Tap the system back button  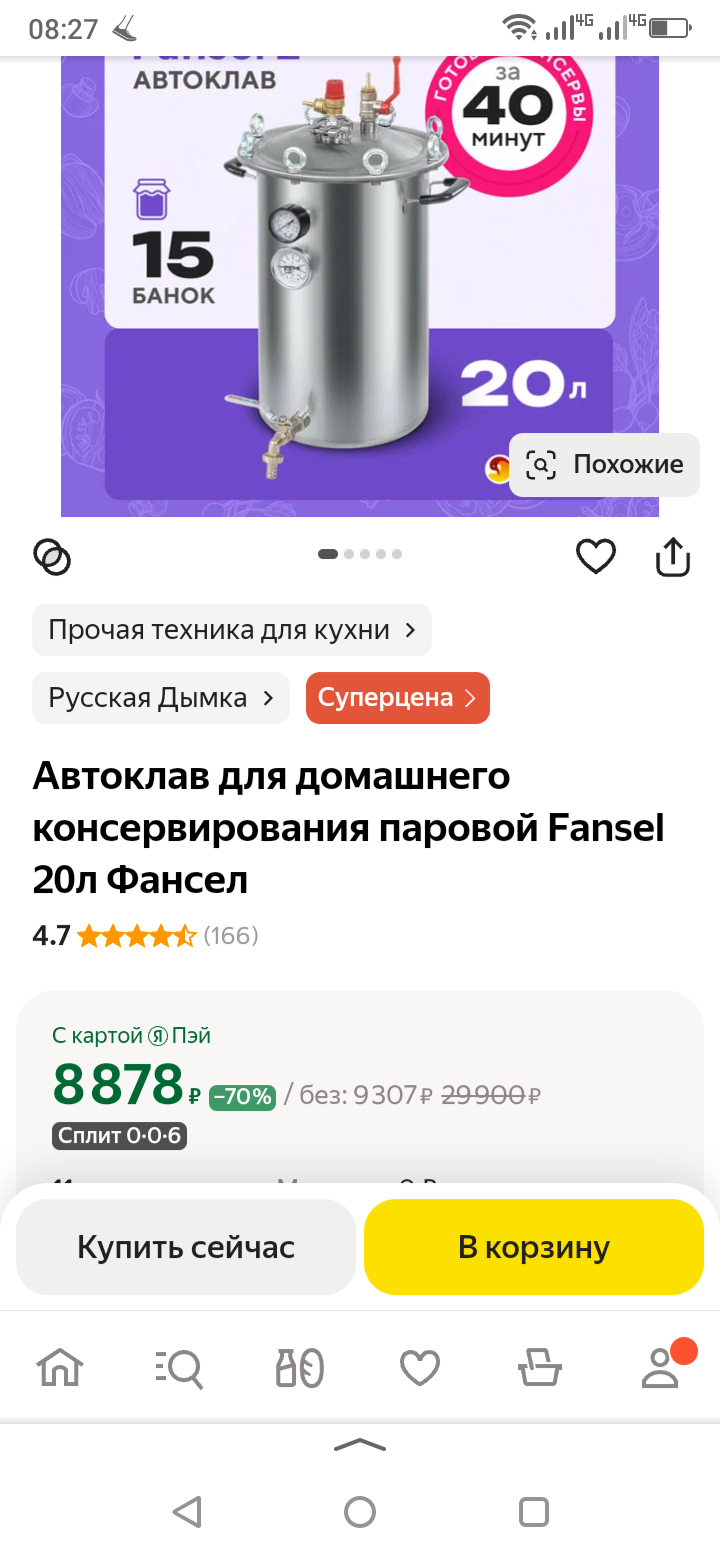(187, 1511)
